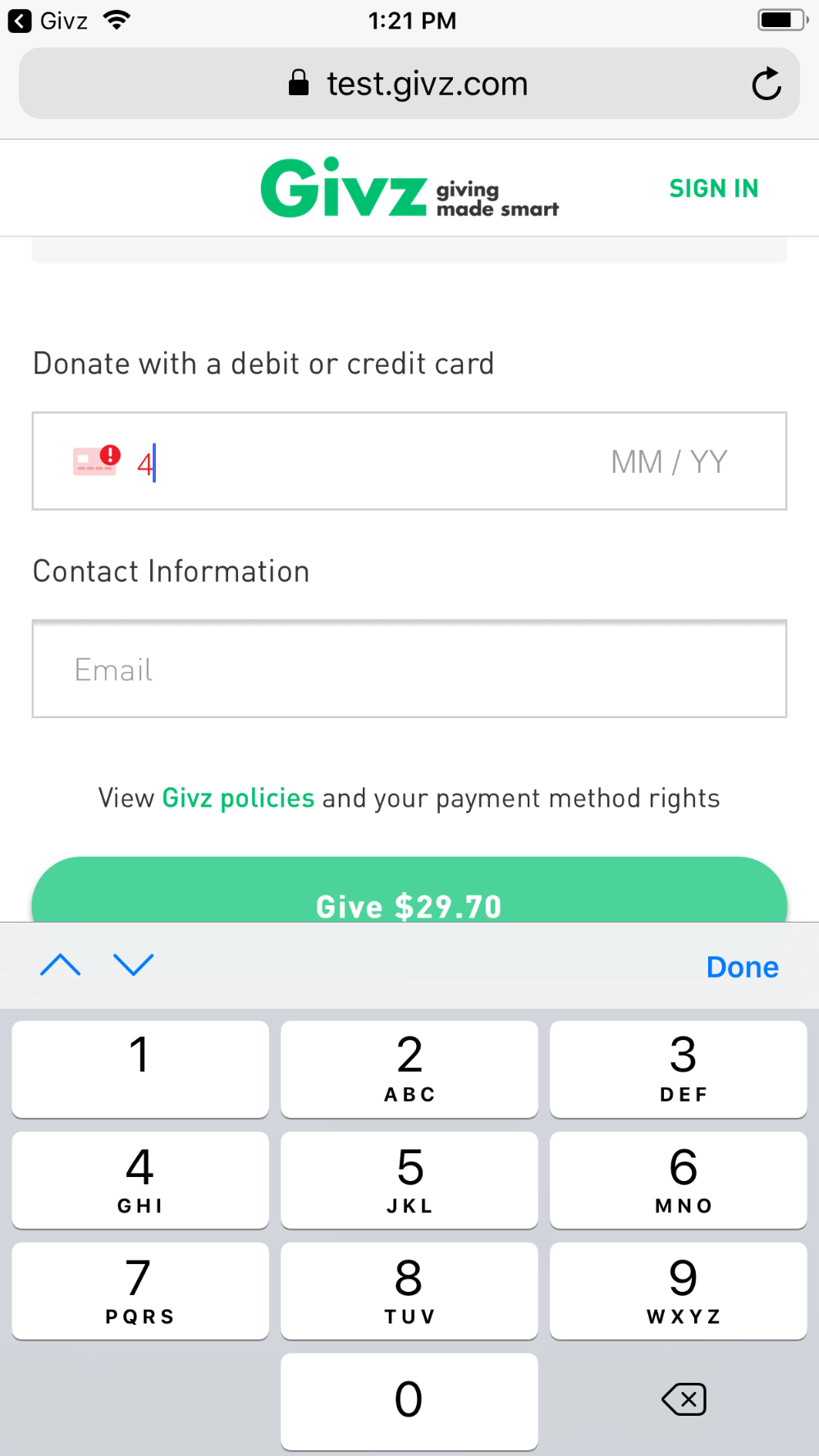Viewport: 819px width, 1456px height.
Task: Tap the test.givz.com address bar
Action: [409, 84]
